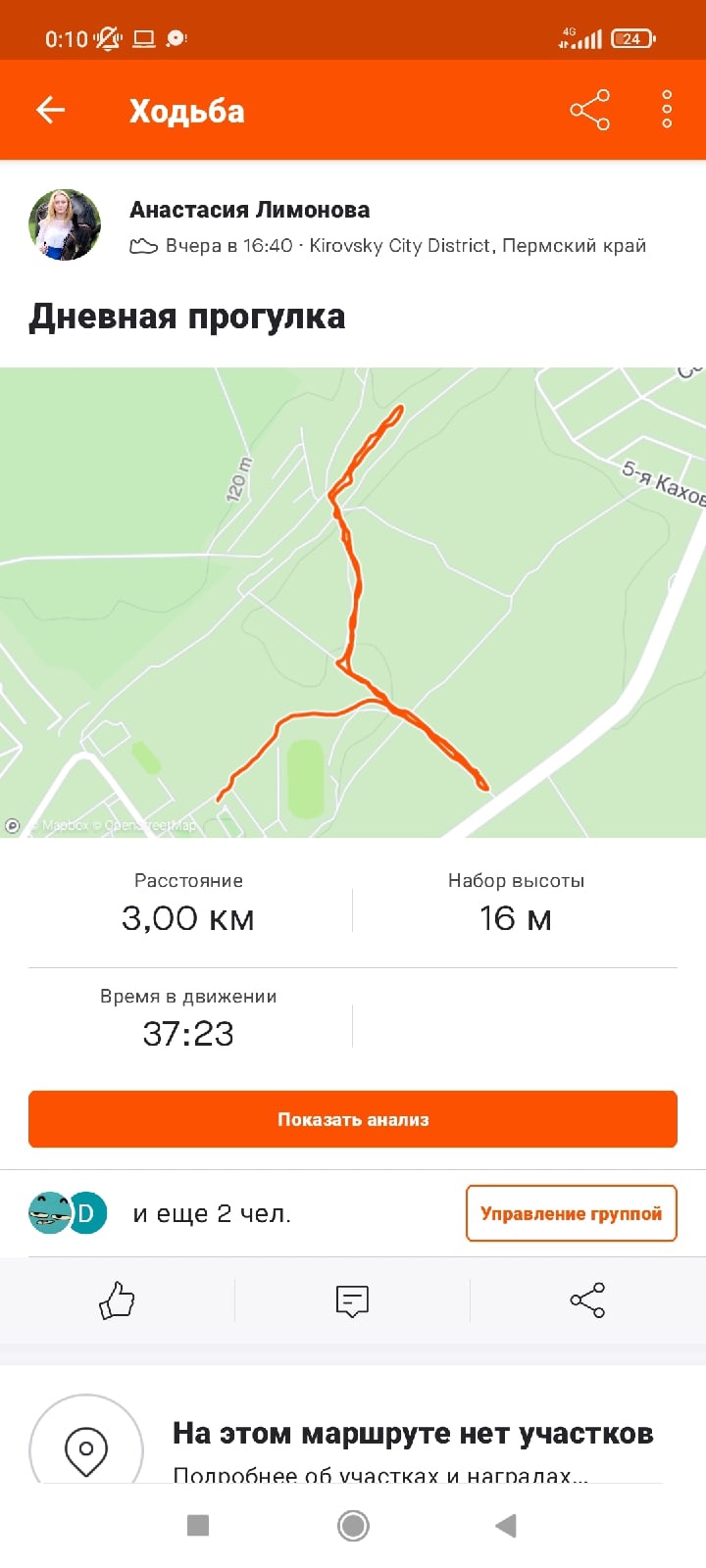Open Анастасия Лимонова's profile picture
This screenshot has width=706, height=1568.
click(66, 225)
